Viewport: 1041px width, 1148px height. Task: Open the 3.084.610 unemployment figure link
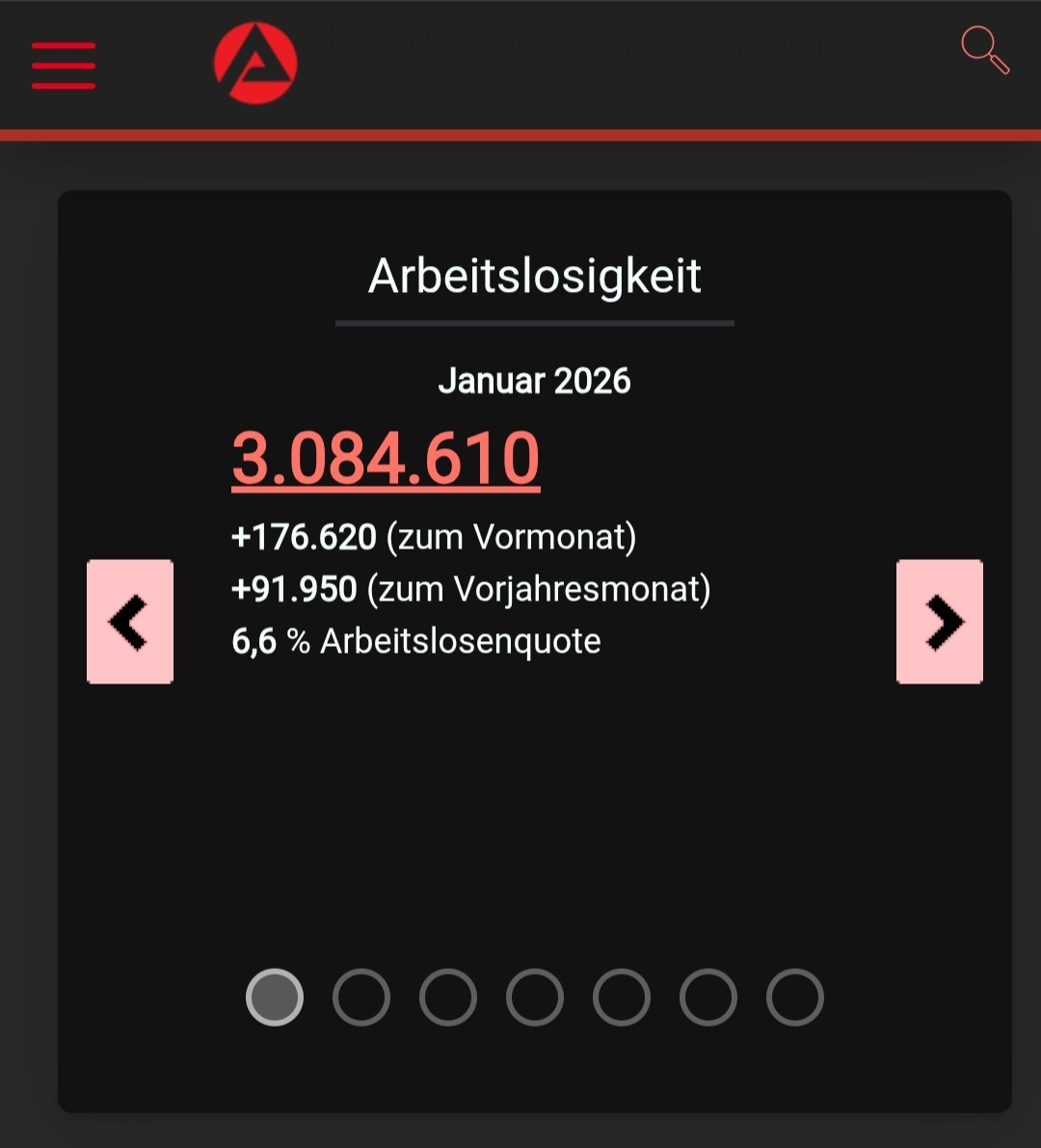[386, 458]
